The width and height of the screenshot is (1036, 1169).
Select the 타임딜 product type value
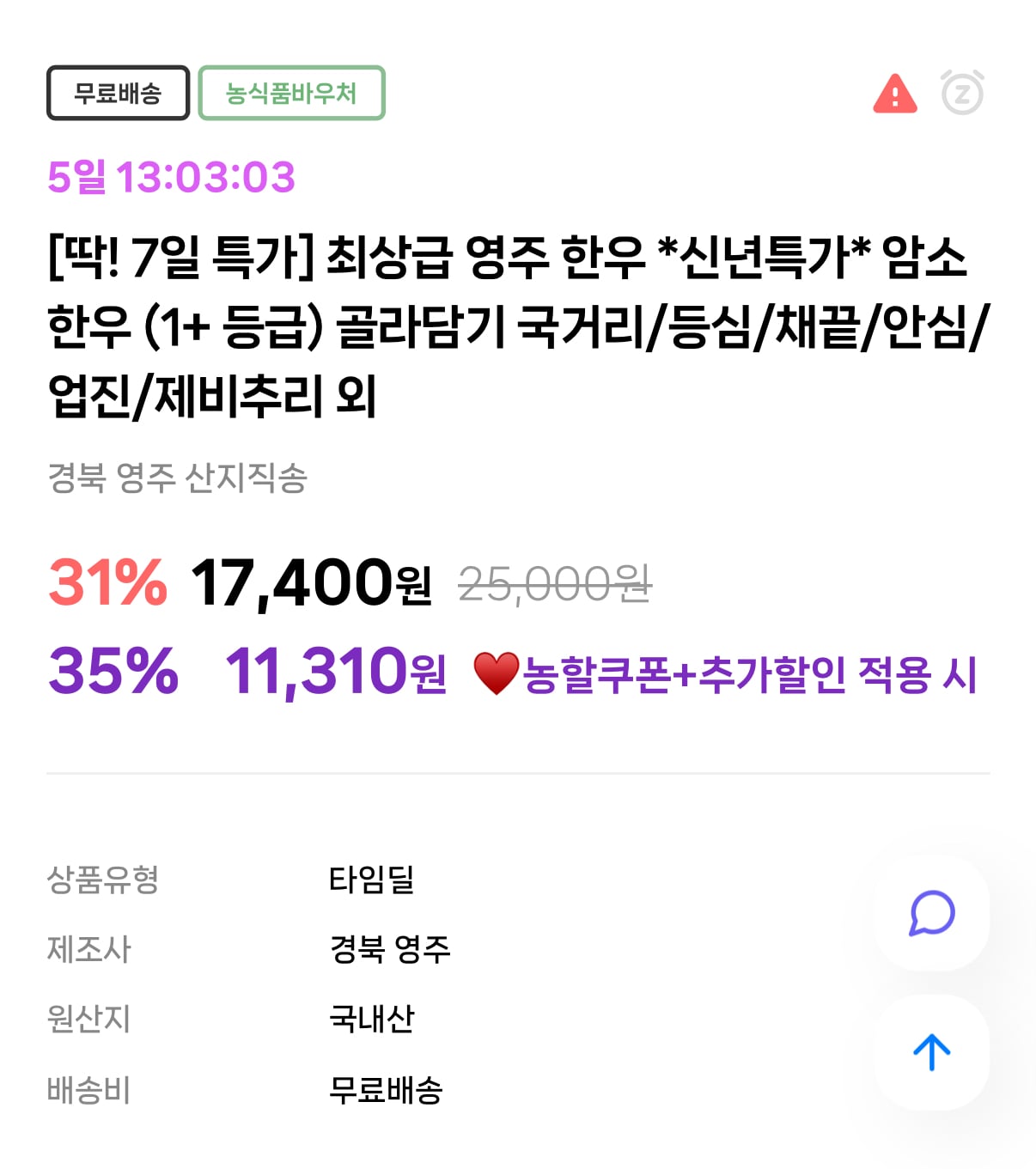(x=373, y=879)
